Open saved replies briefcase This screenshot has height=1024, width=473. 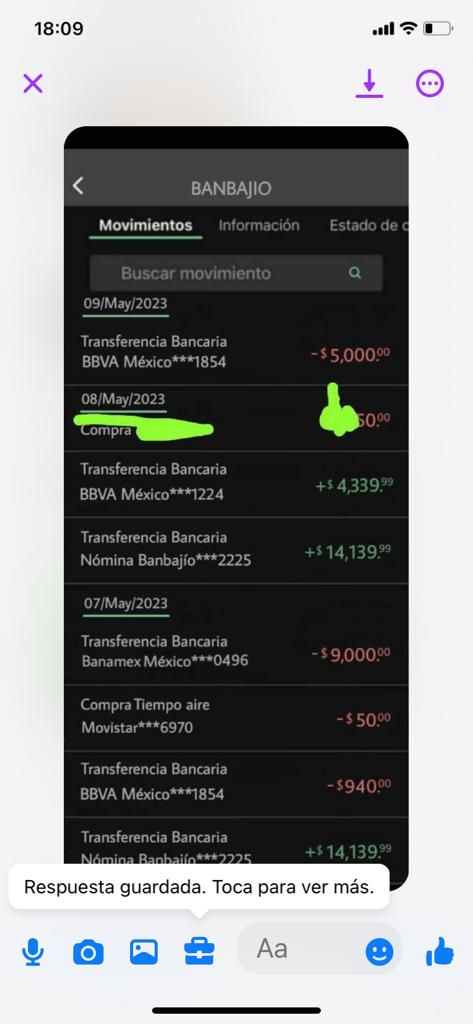point(199,952)
